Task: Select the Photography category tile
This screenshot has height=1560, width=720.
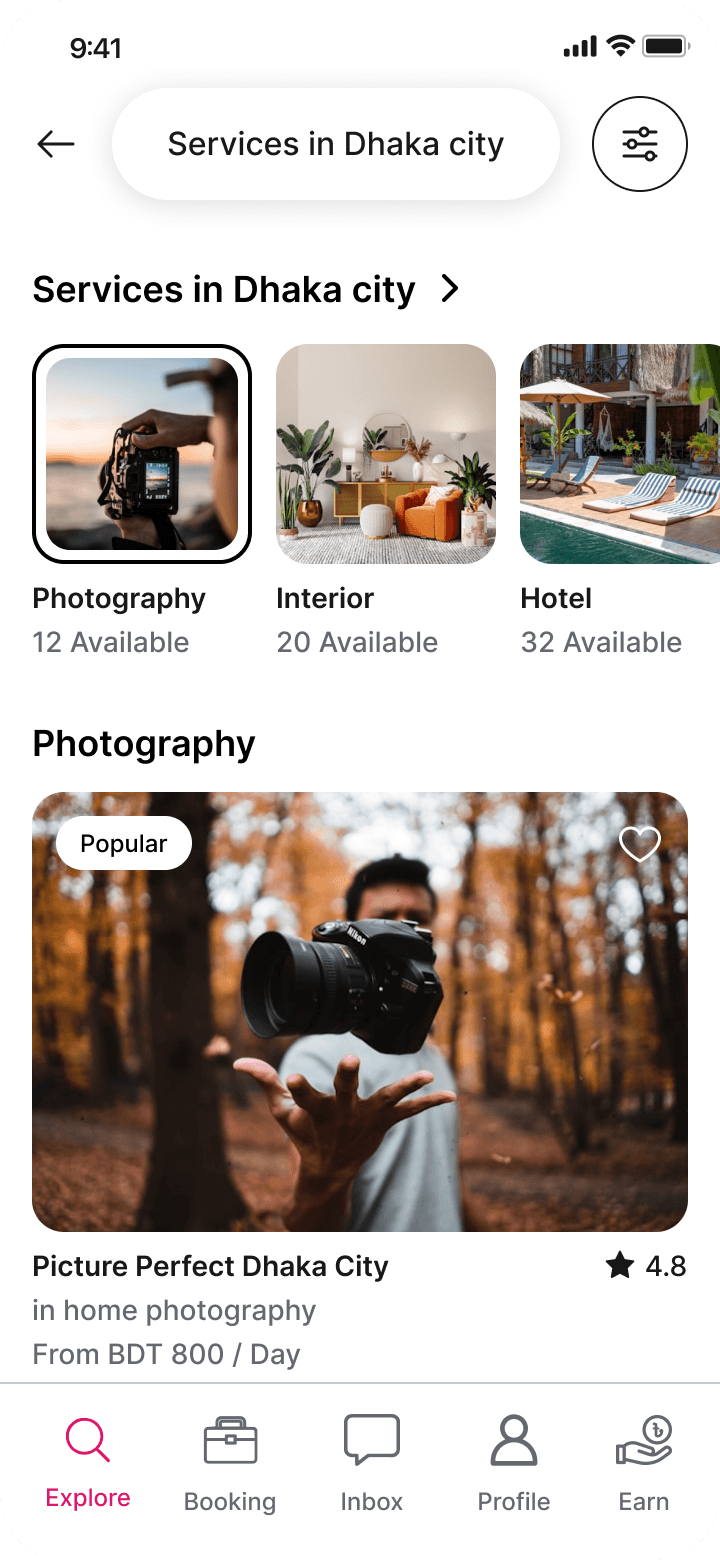Action: pyautogui.click(x=142, y=454)
